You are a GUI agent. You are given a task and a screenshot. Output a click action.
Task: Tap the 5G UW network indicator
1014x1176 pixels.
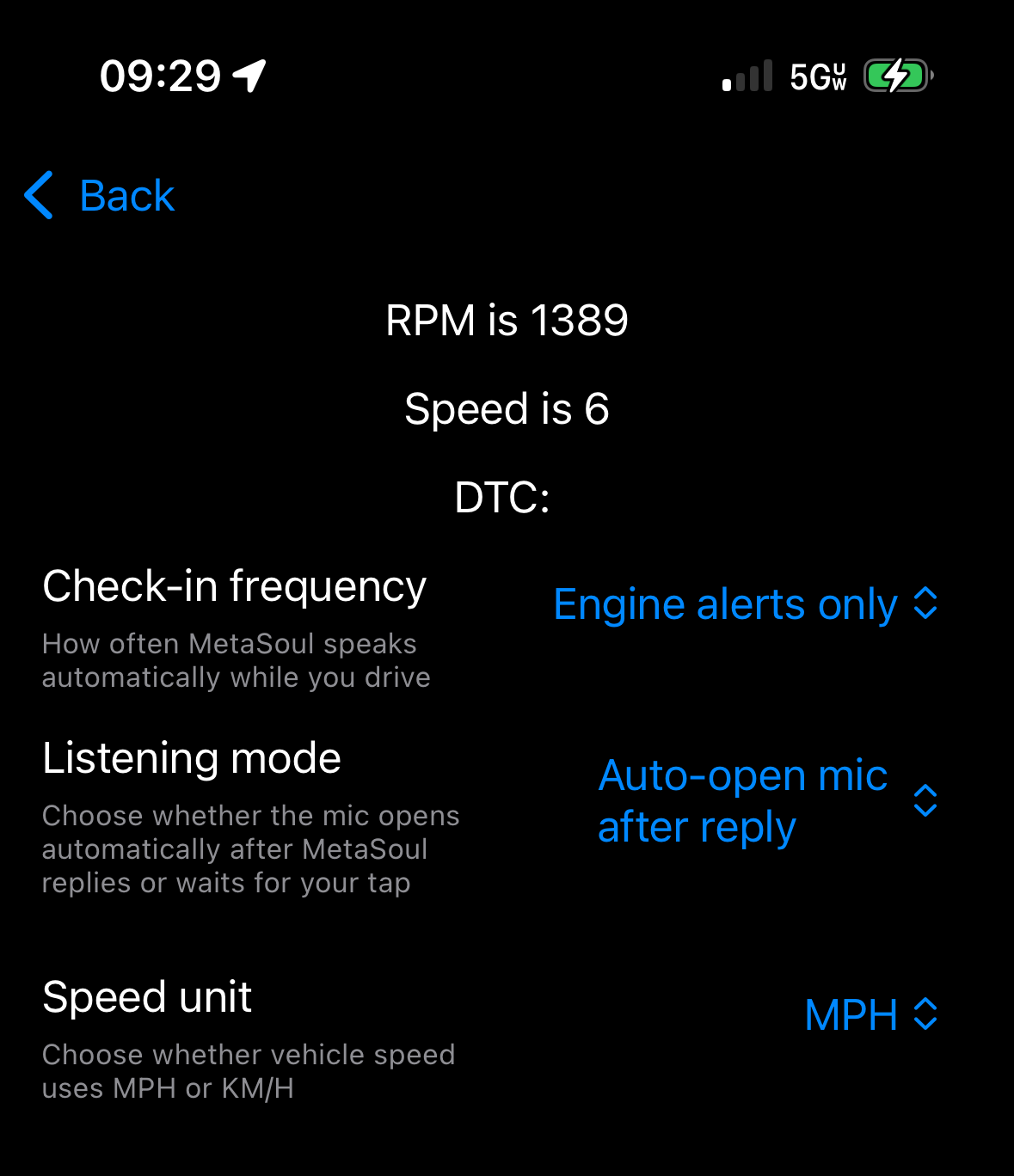pos(815,76)
